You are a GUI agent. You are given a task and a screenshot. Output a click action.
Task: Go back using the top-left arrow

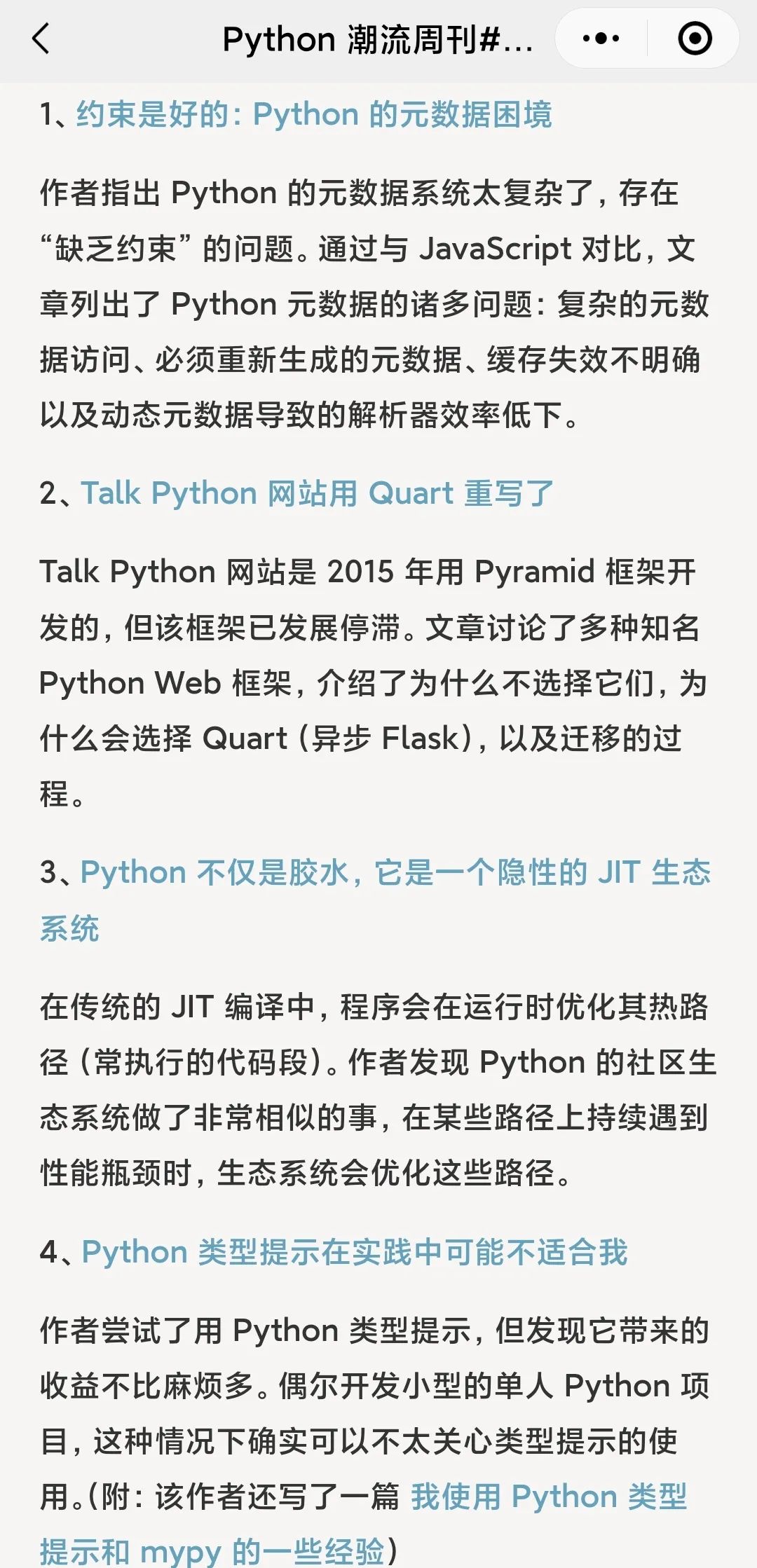click(41, 39)
